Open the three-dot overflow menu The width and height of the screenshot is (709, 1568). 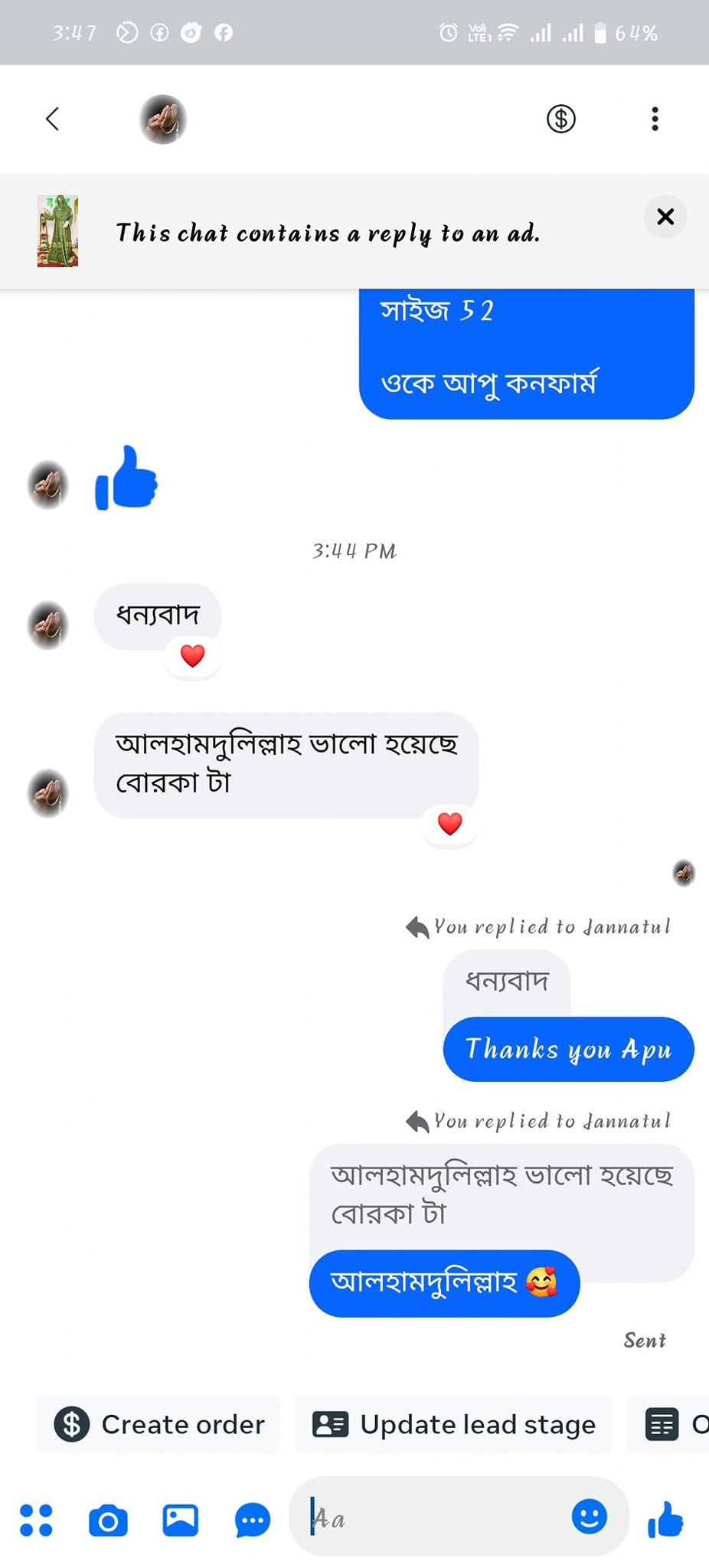655,119
